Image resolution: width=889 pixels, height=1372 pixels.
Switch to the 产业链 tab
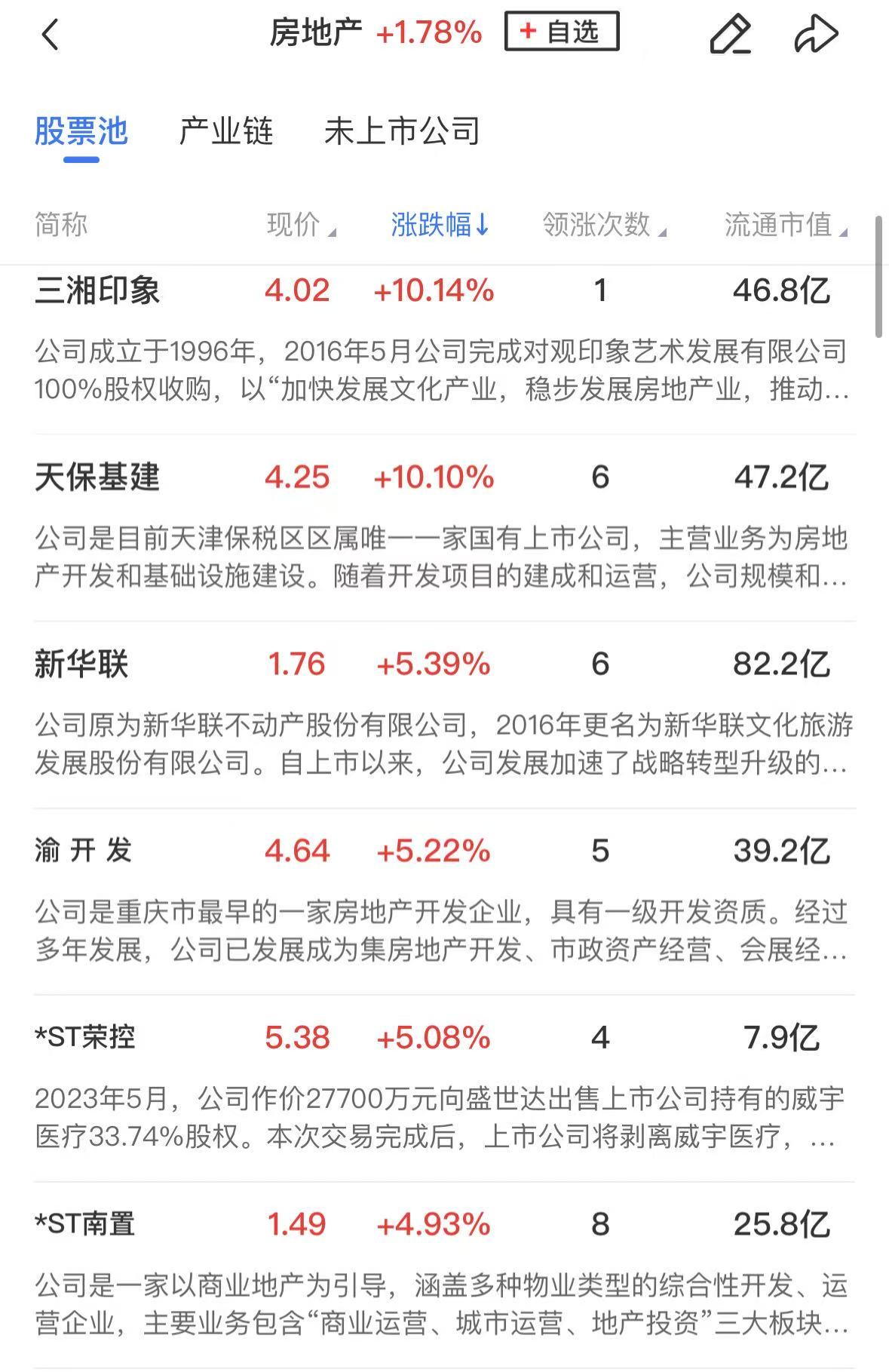pos(225,131)
